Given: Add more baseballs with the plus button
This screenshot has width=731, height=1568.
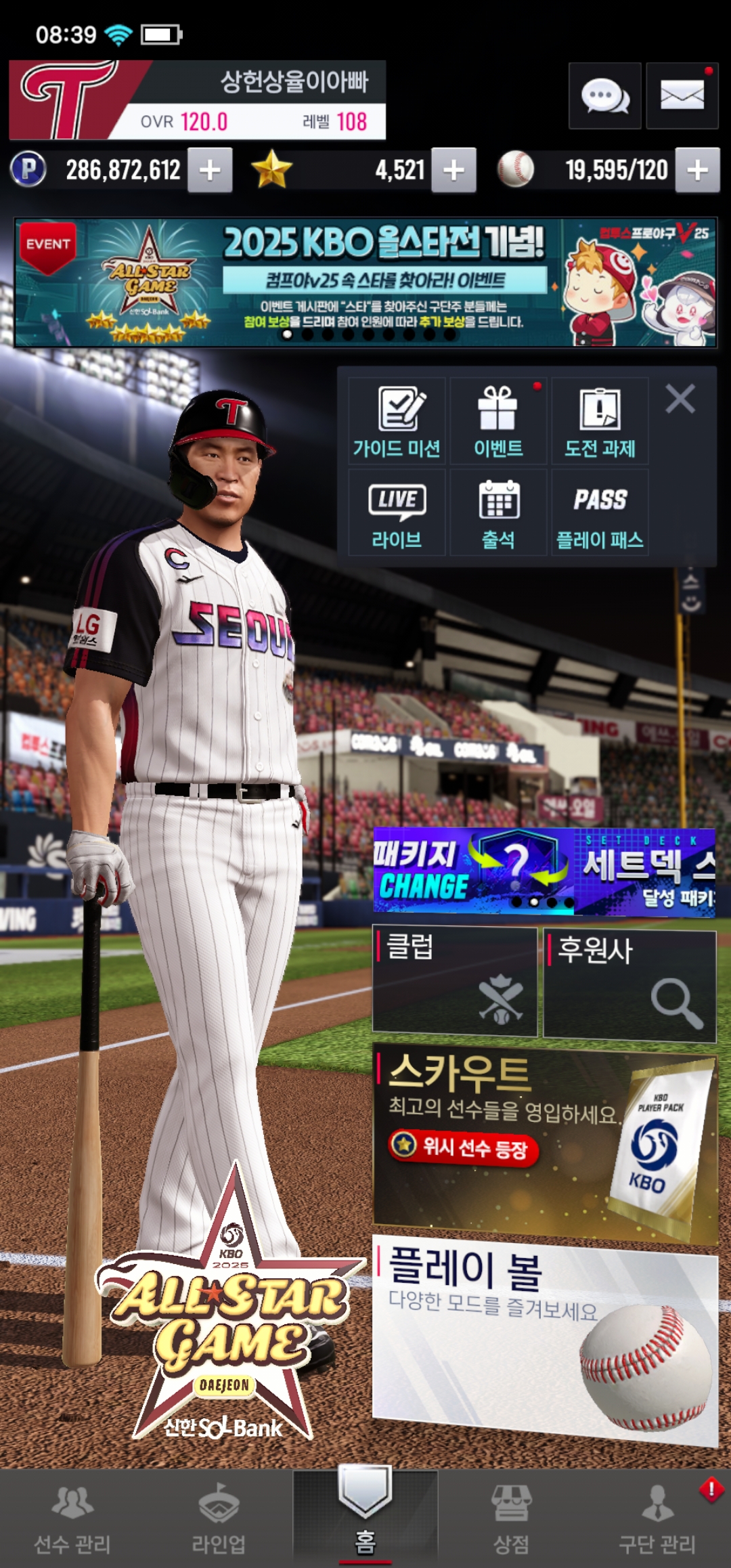Looking at the screenshot, I should click(x=697, y=170).
